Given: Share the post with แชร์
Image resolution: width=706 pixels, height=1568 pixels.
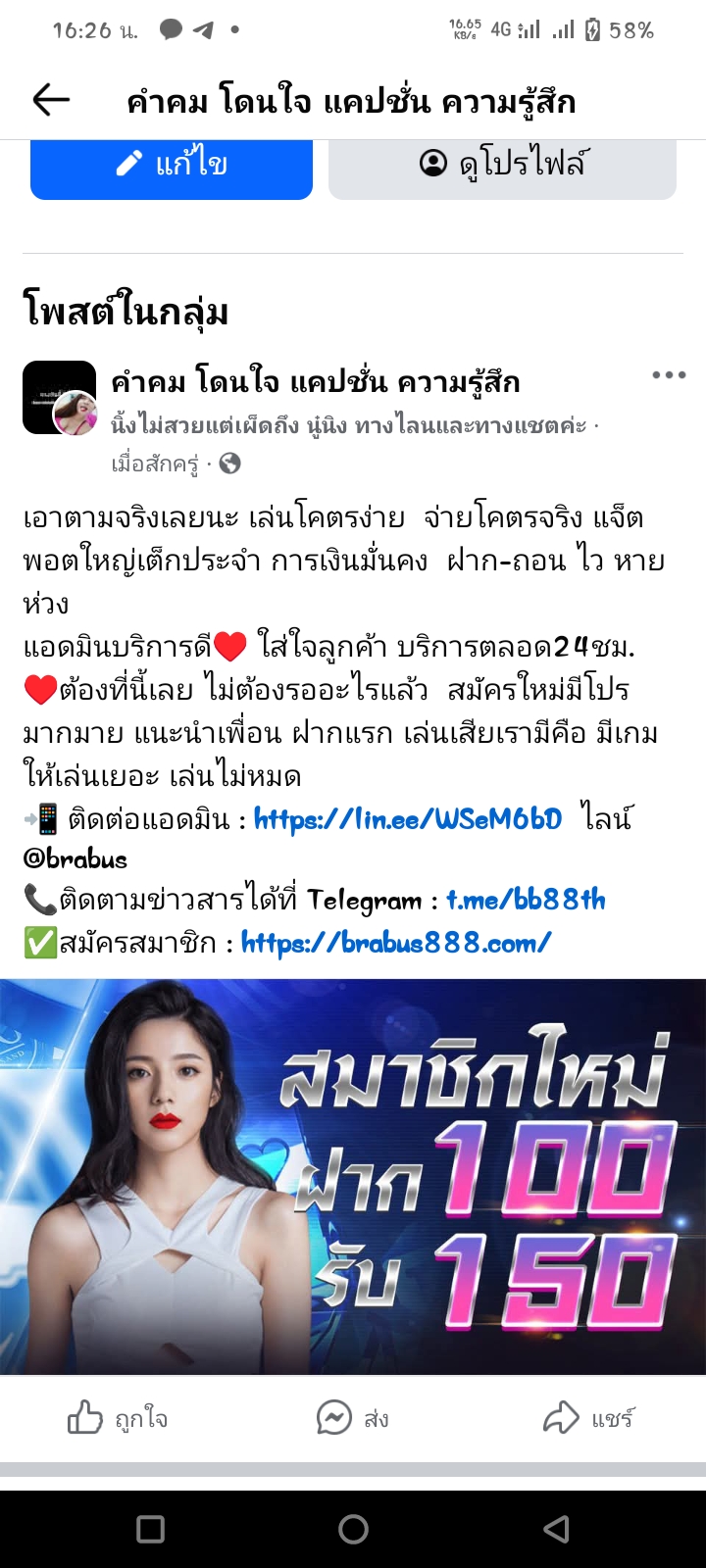Looking at the screenshot, I should click(588, 1418).
